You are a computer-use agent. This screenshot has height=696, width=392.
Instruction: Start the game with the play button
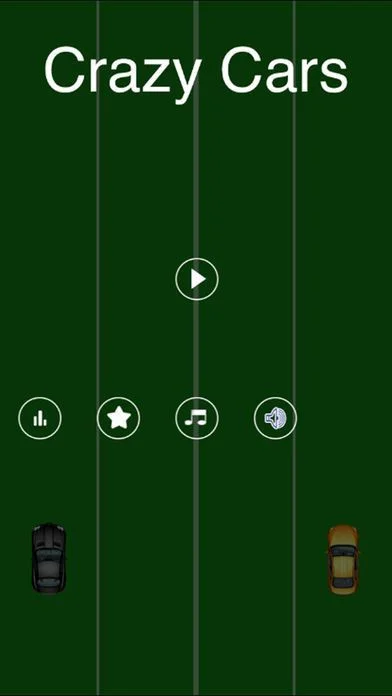[x=197, y=279]
